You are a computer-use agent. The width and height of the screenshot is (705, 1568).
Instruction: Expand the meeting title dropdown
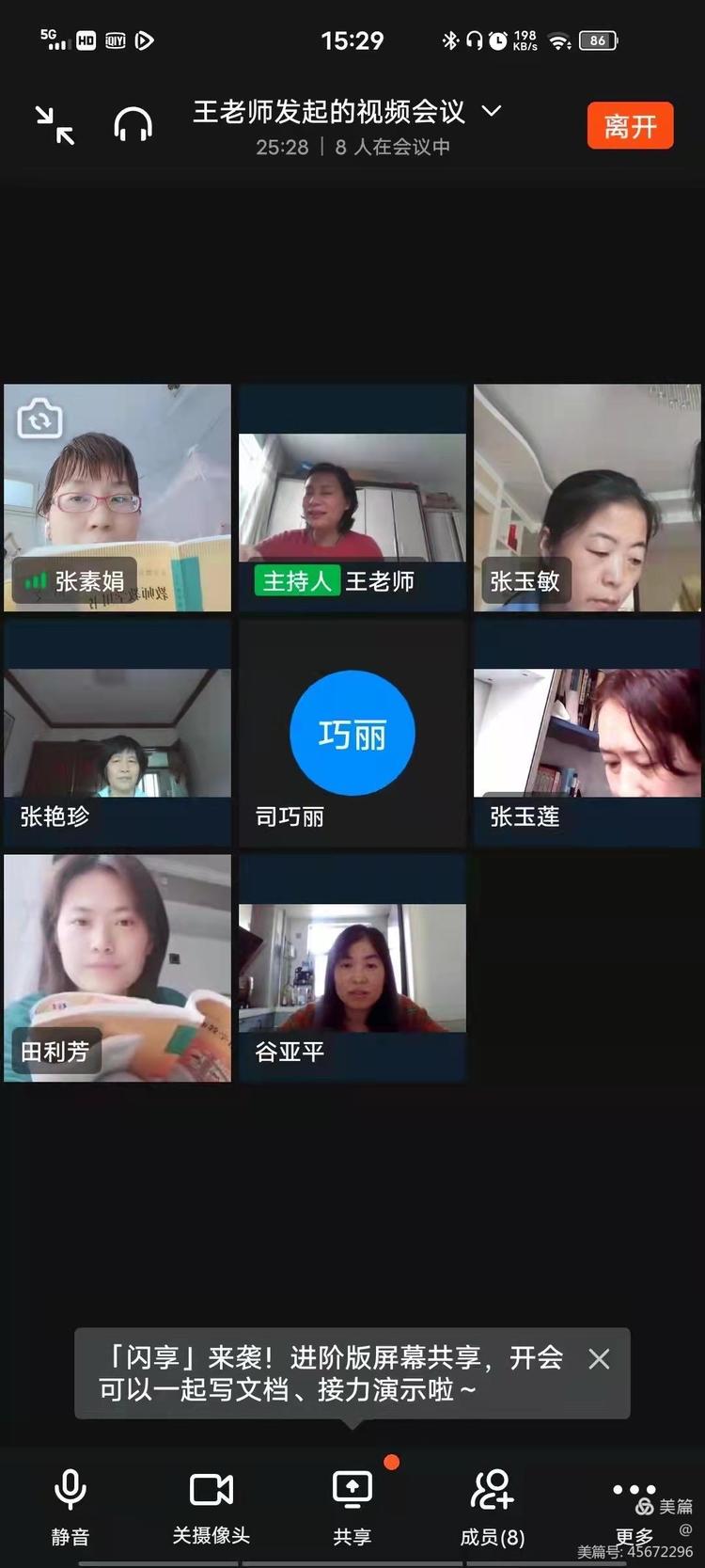(x=492, y=111)
